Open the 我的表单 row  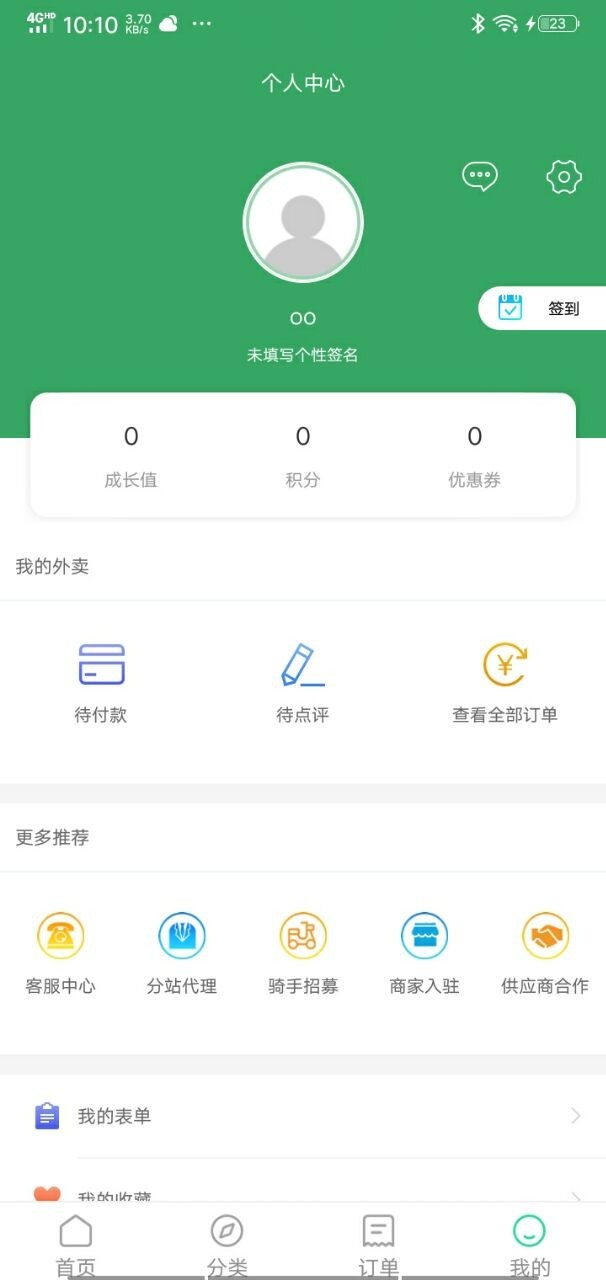[x=303, y=1116]
